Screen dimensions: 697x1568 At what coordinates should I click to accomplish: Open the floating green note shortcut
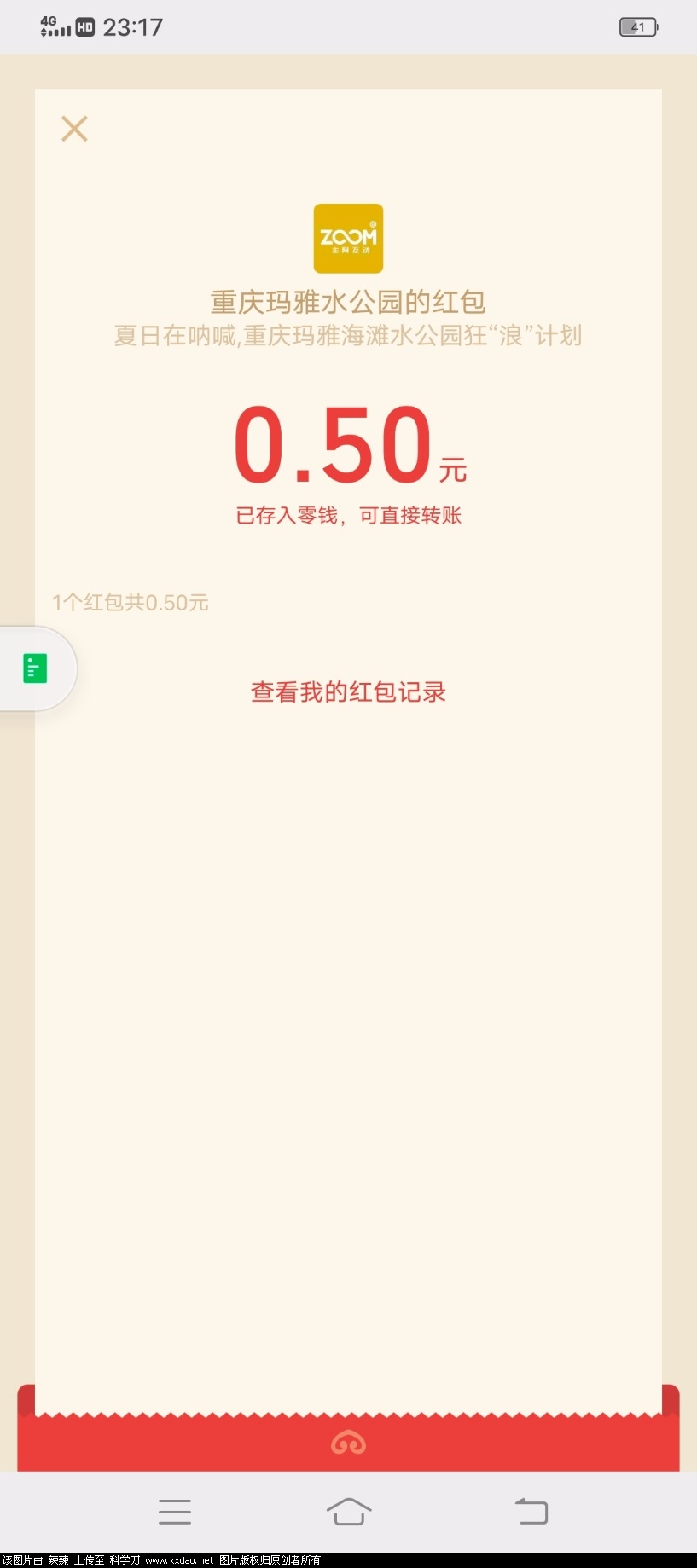[x=34, y=668]
